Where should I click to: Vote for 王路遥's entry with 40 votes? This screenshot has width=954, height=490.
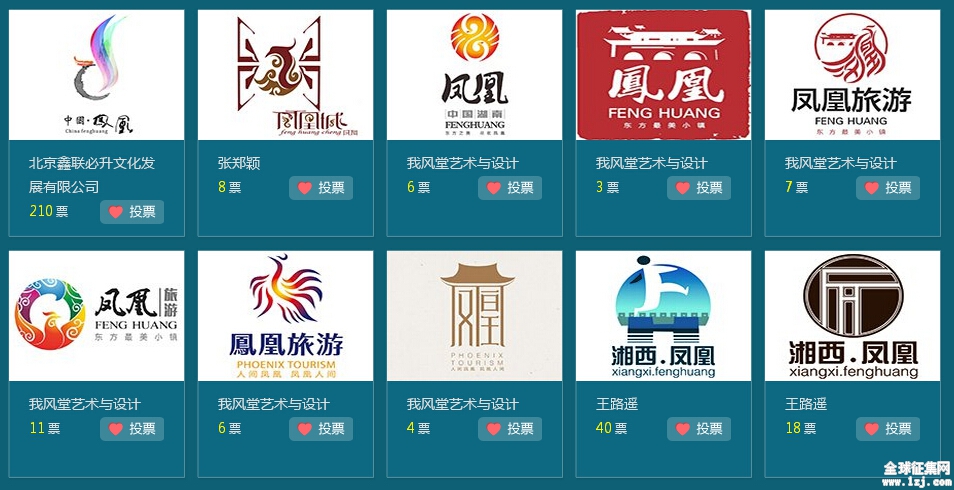[698, 429]
